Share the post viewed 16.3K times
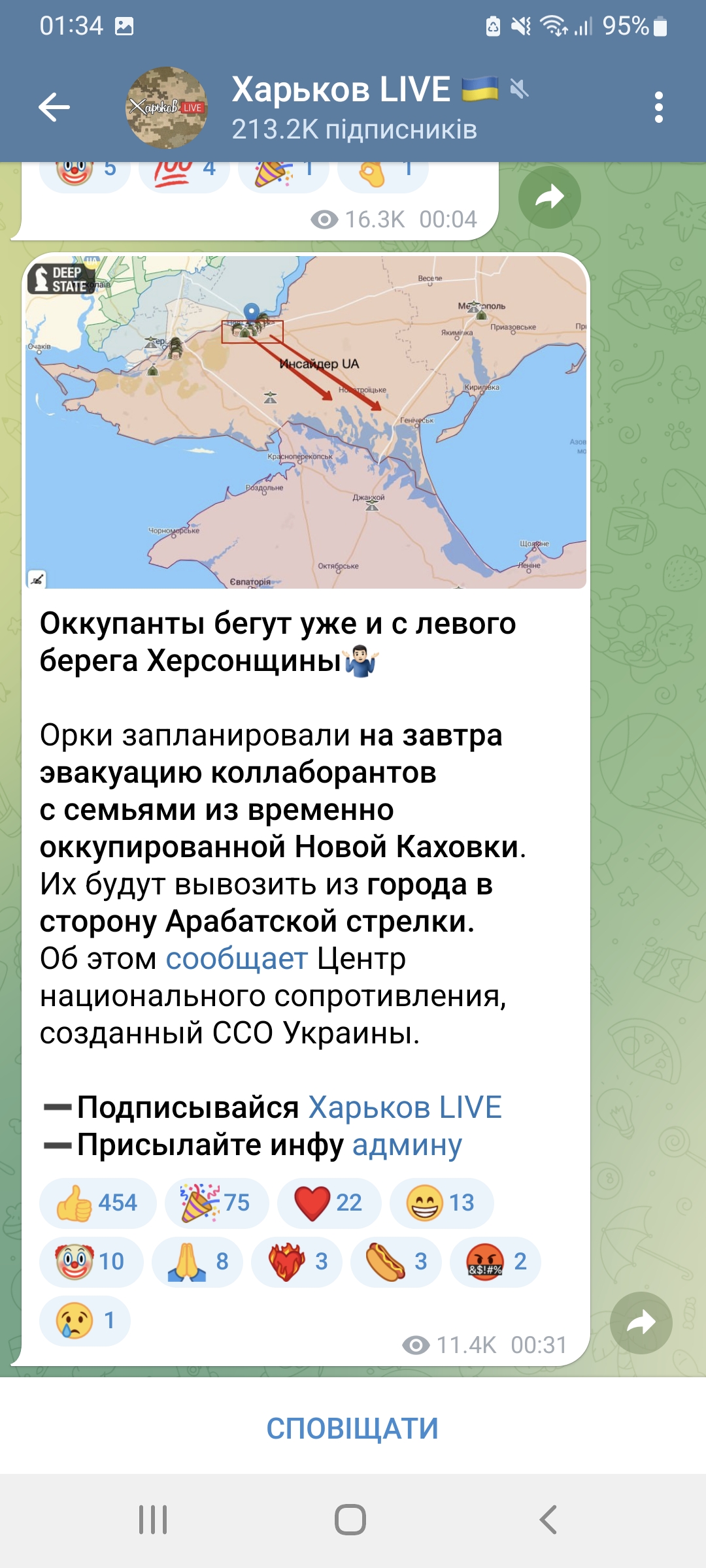 [550, 197]
